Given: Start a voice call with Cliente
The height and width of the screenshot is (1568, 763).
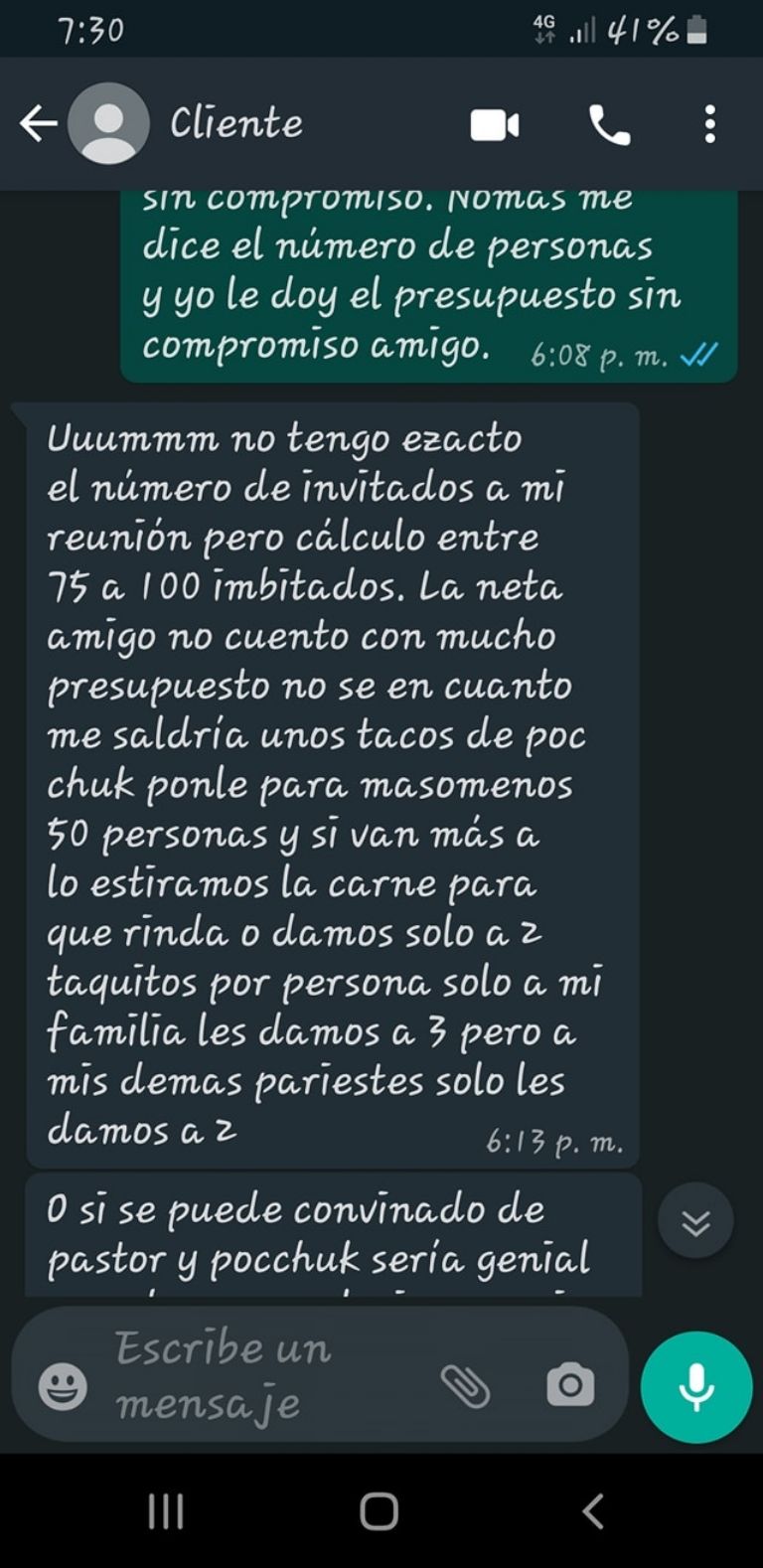Looking at the screenshot, I should (x=609, y=125).
